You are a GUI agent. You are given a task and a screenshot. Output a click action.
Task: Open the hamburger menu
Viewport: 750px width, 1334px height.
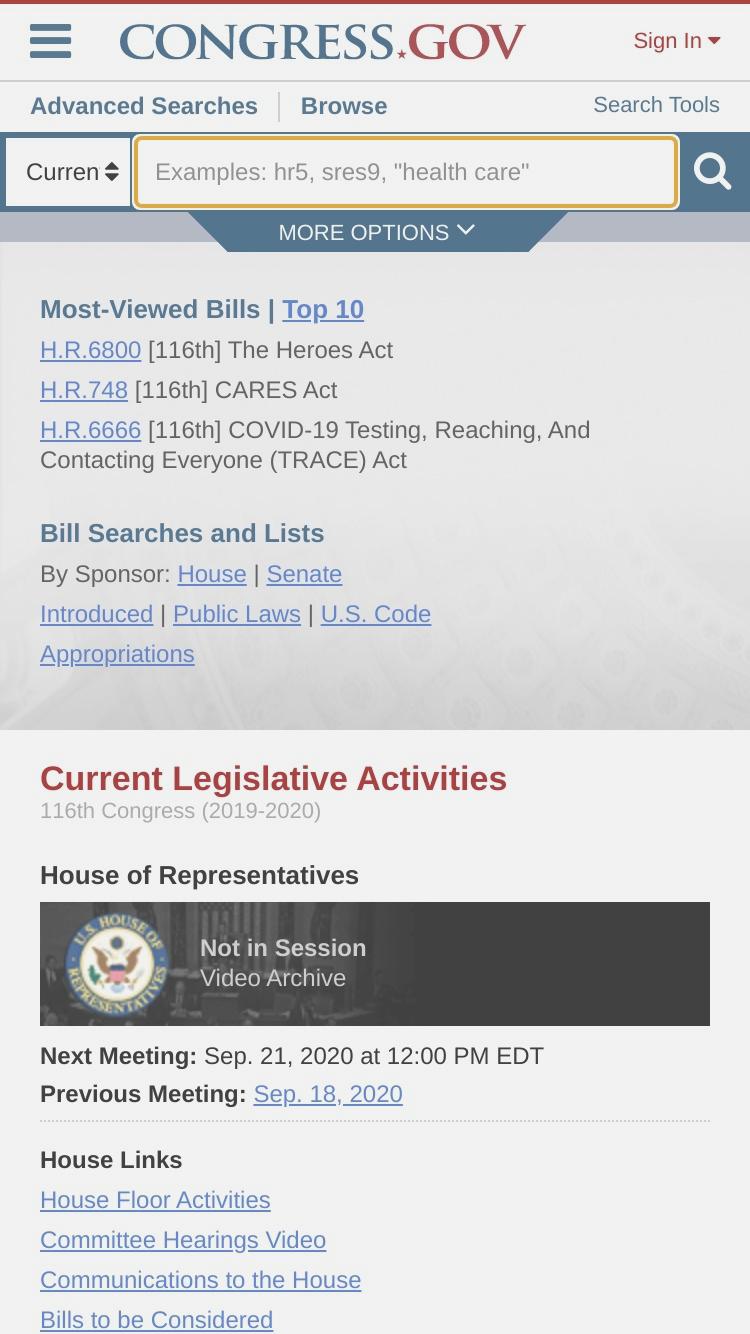point(50,41)
